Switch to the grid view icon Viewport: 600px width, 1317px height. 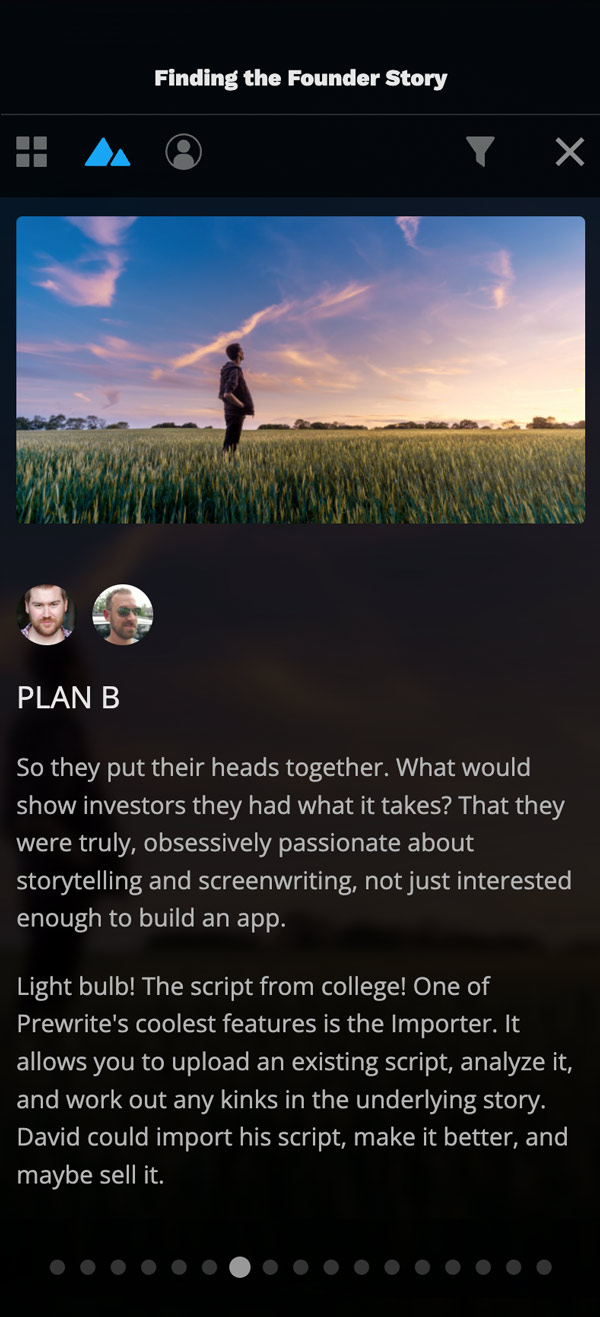[x=32, y=152]
